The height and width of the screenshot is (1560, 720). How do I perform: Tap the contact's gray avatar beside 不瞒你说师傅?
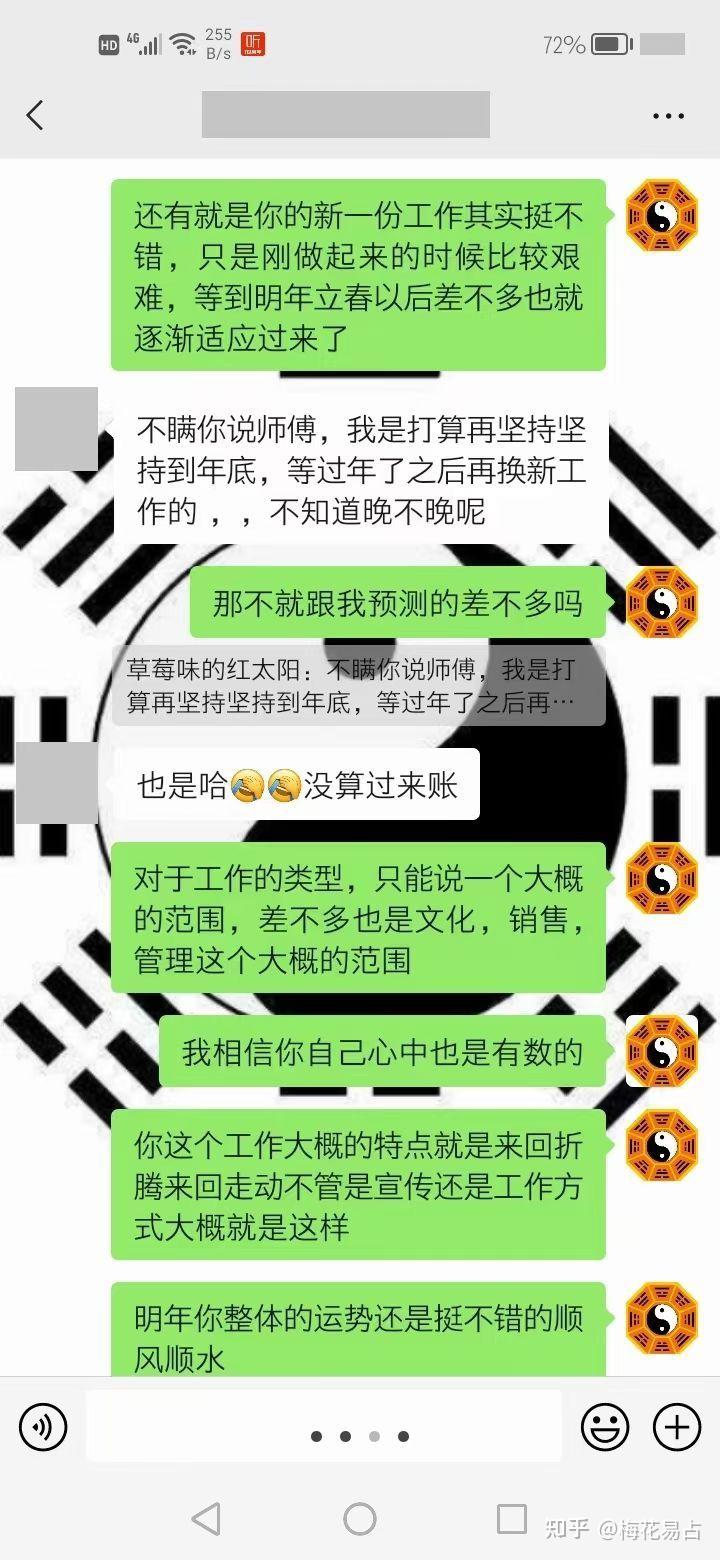point(56,429)
